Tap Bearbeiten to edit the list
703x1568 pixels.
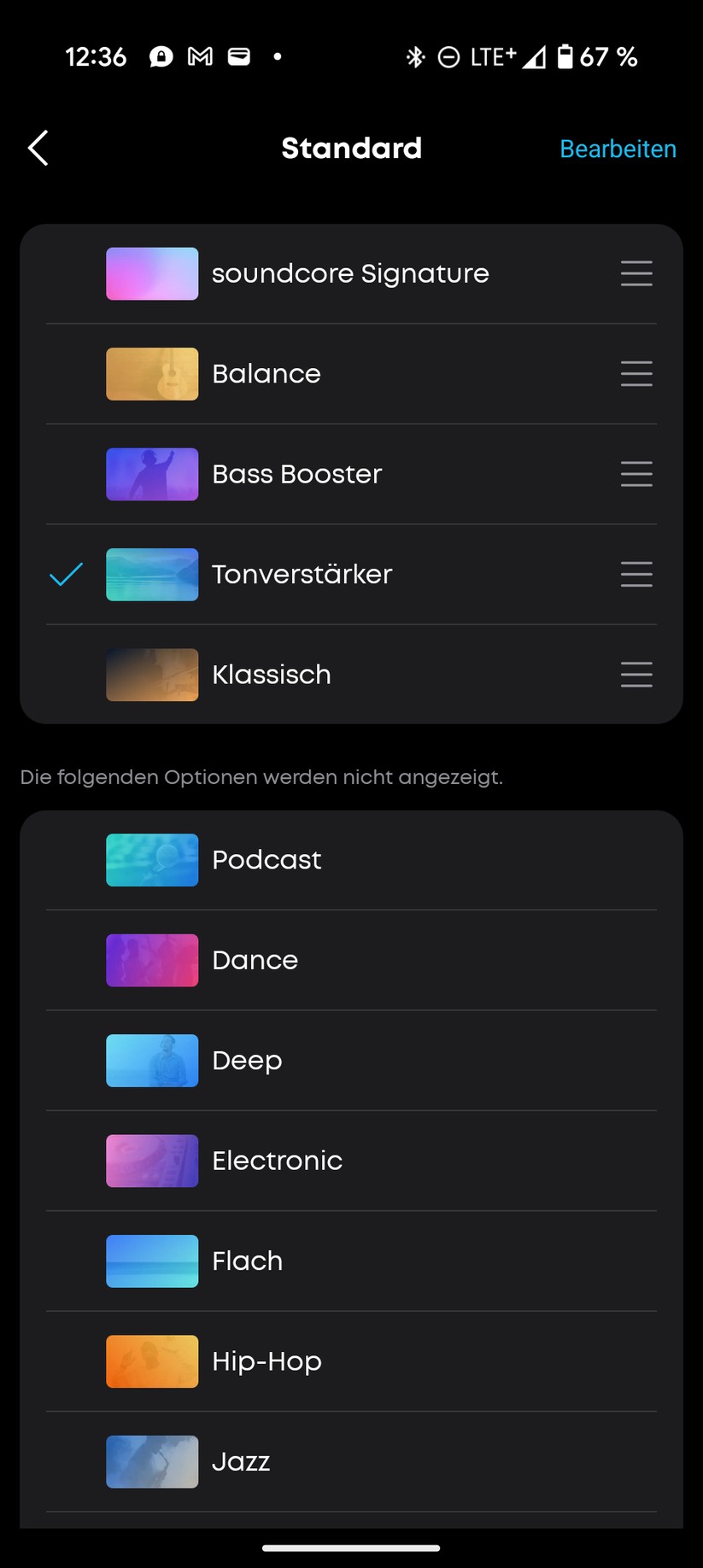click(x=618, y=149)
